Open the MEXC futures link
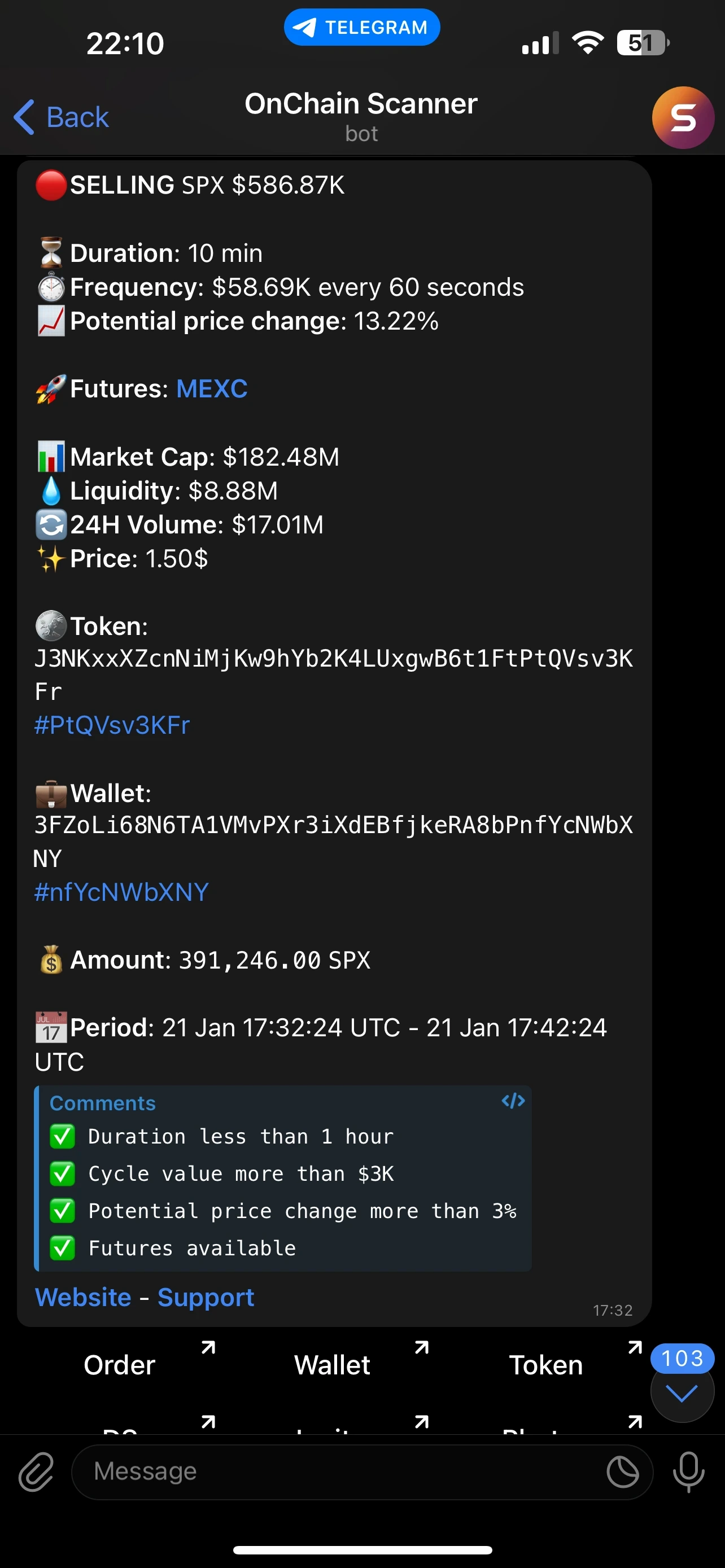 click(211, 388)
